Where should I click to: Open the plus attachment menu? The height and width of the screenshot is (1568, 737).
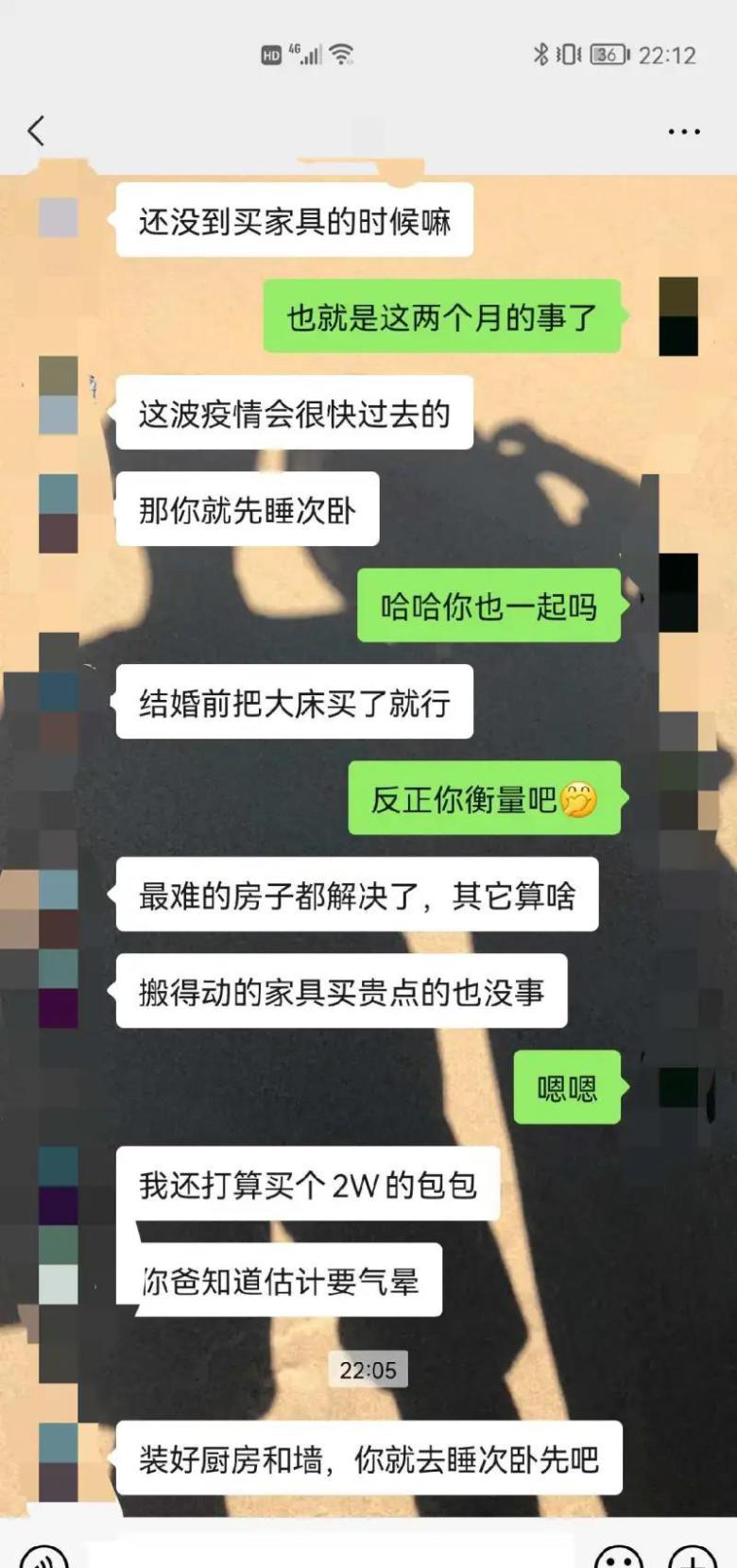point(693,1557)
